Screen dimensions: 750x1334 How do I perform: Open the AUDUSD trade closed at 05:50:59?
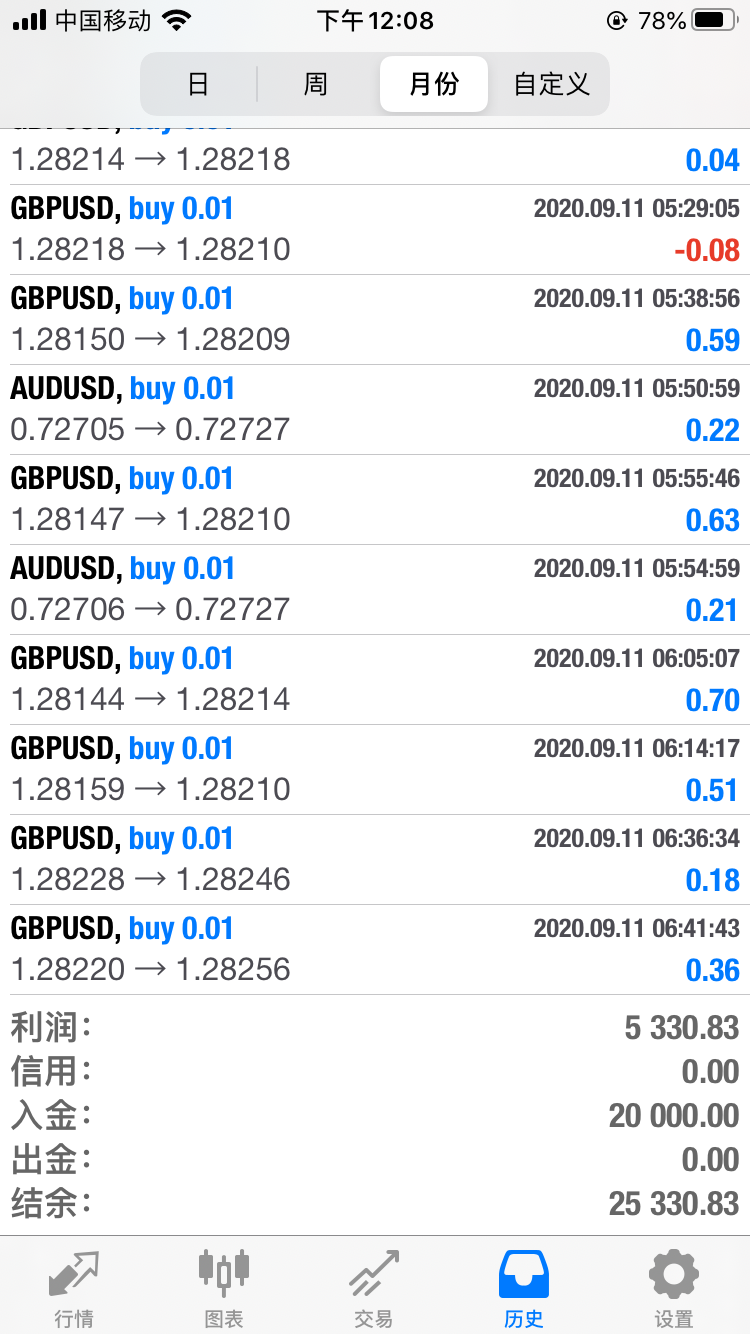375,410
